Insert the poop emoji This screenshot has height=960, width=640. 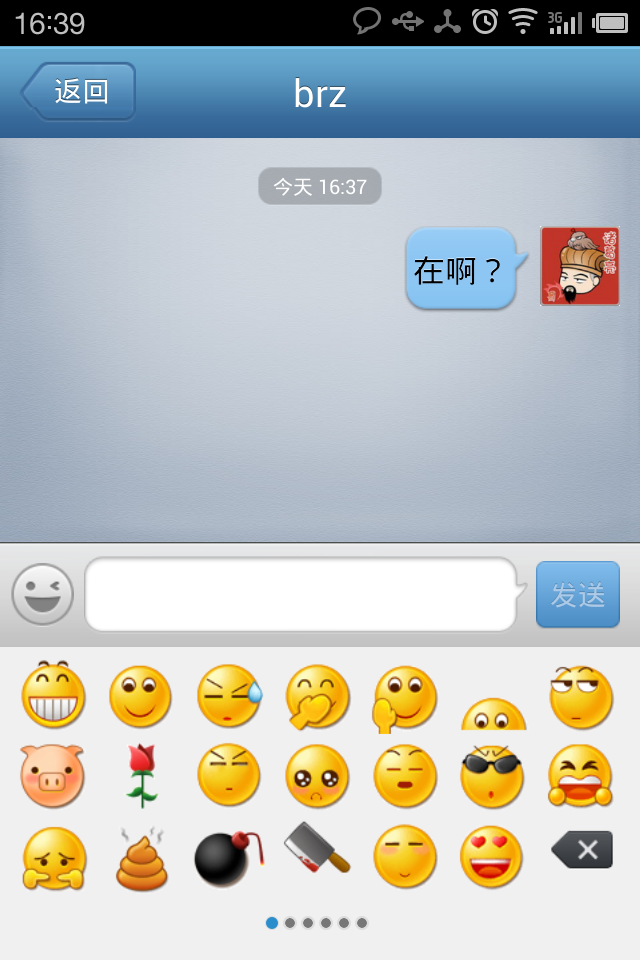coord(141,858)
